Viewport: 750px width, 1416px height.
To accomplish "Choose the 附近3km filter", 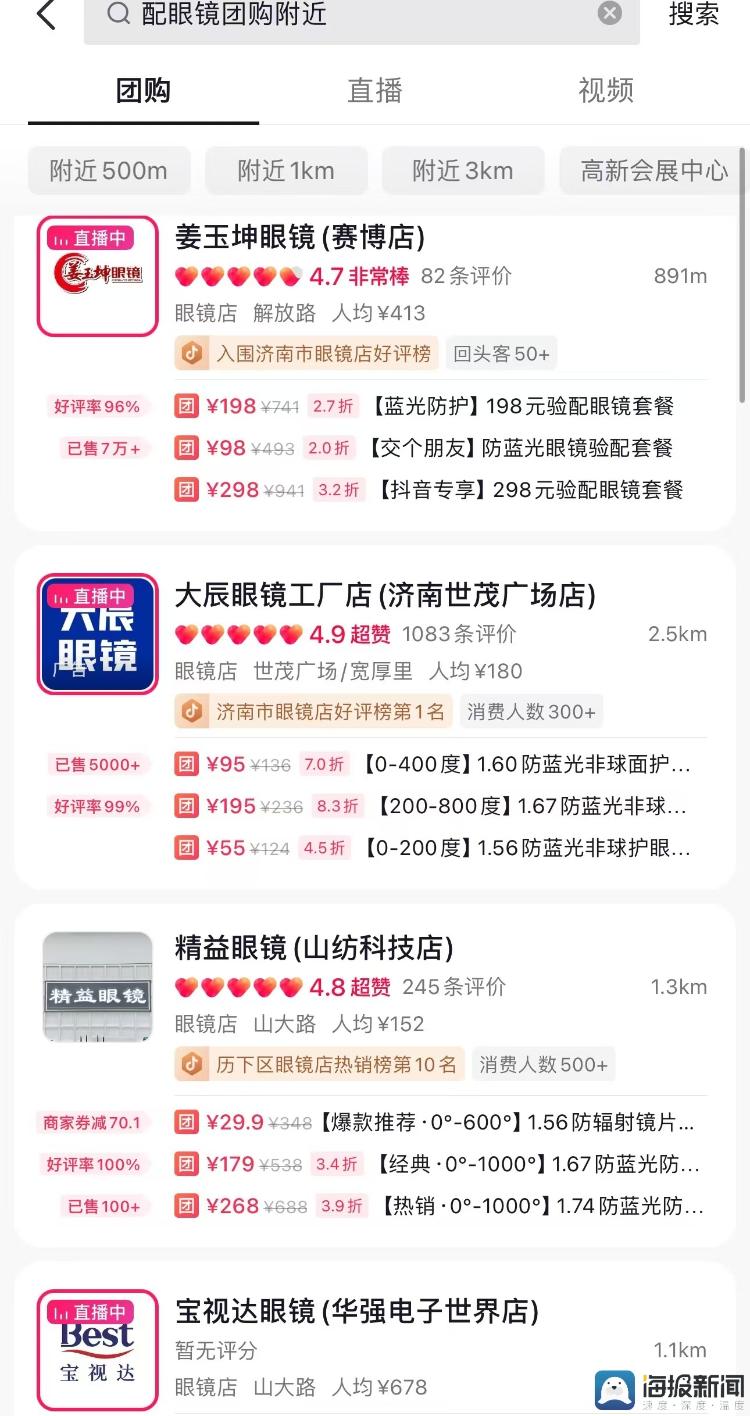I will tap(463, 171).
